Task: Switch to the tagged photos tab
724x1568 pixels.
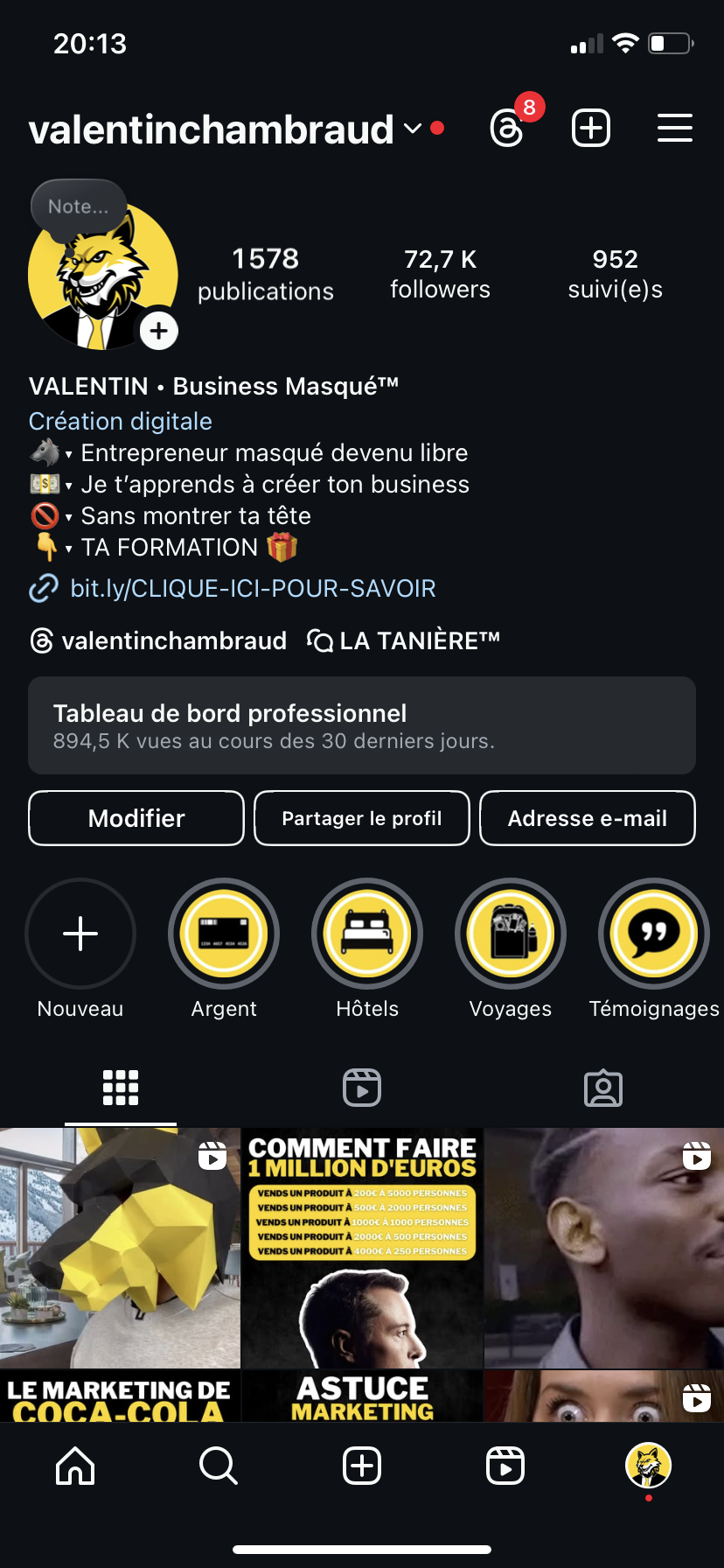Action: [x=603, y=1088]
